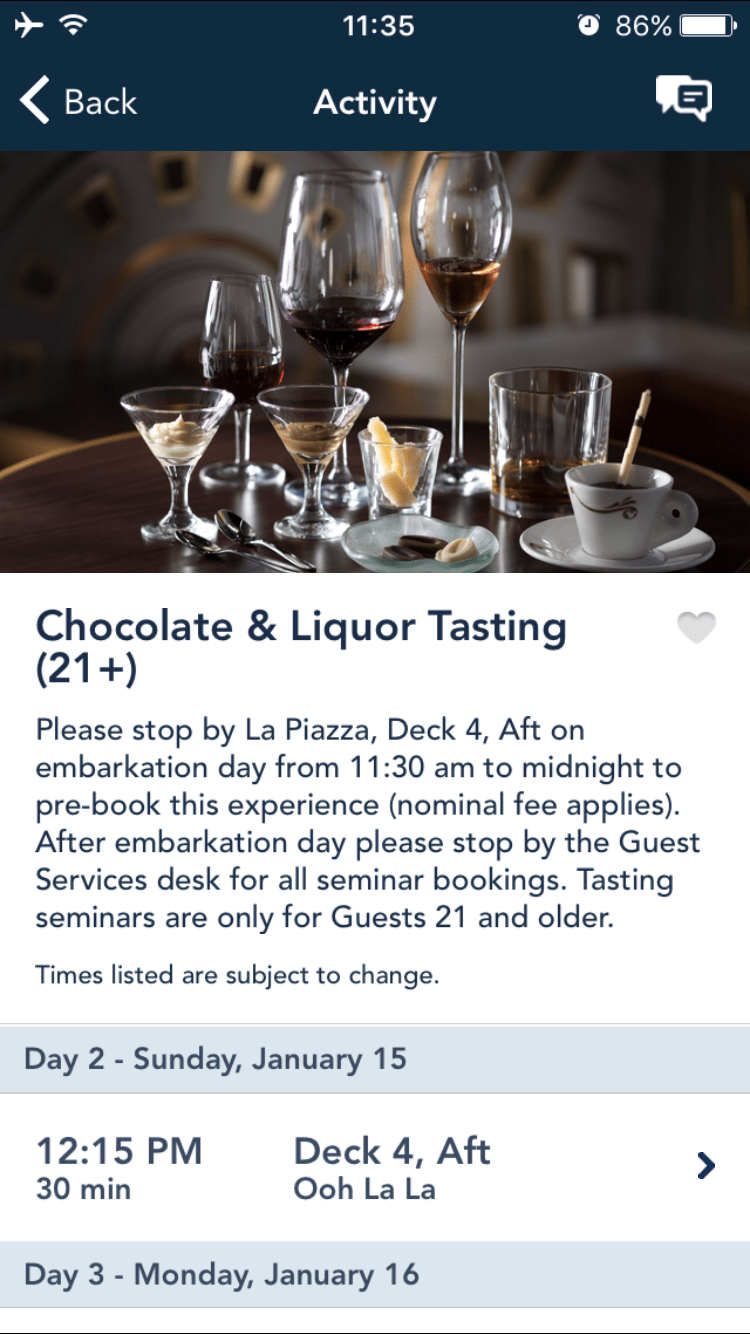Expand the Day 3 Monday January 16 section

coord(375,1275)
